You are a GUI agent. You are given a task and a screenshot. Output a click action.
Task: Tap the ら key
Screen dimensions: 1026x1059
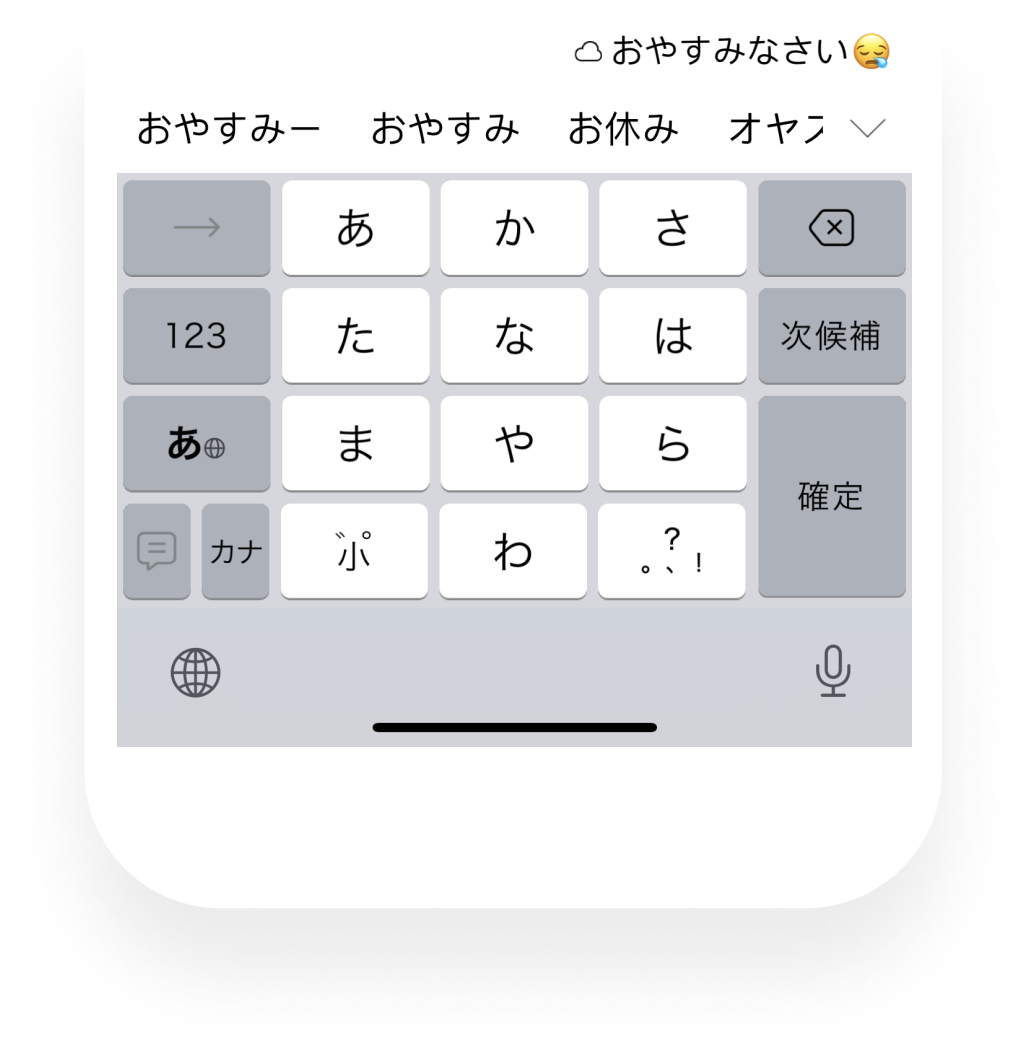coord(673,444)
